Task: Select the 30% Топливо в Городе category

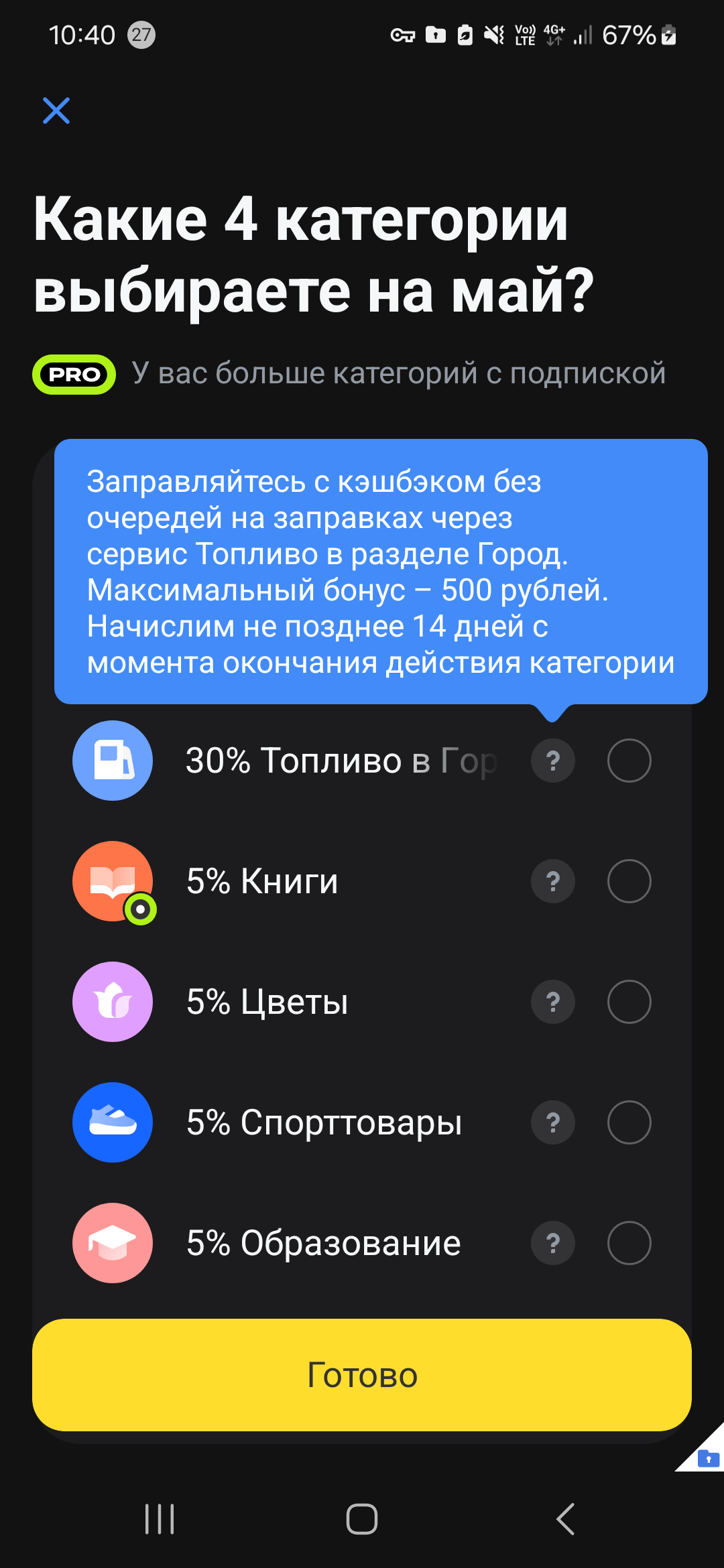Action: (x=629, y=761)
